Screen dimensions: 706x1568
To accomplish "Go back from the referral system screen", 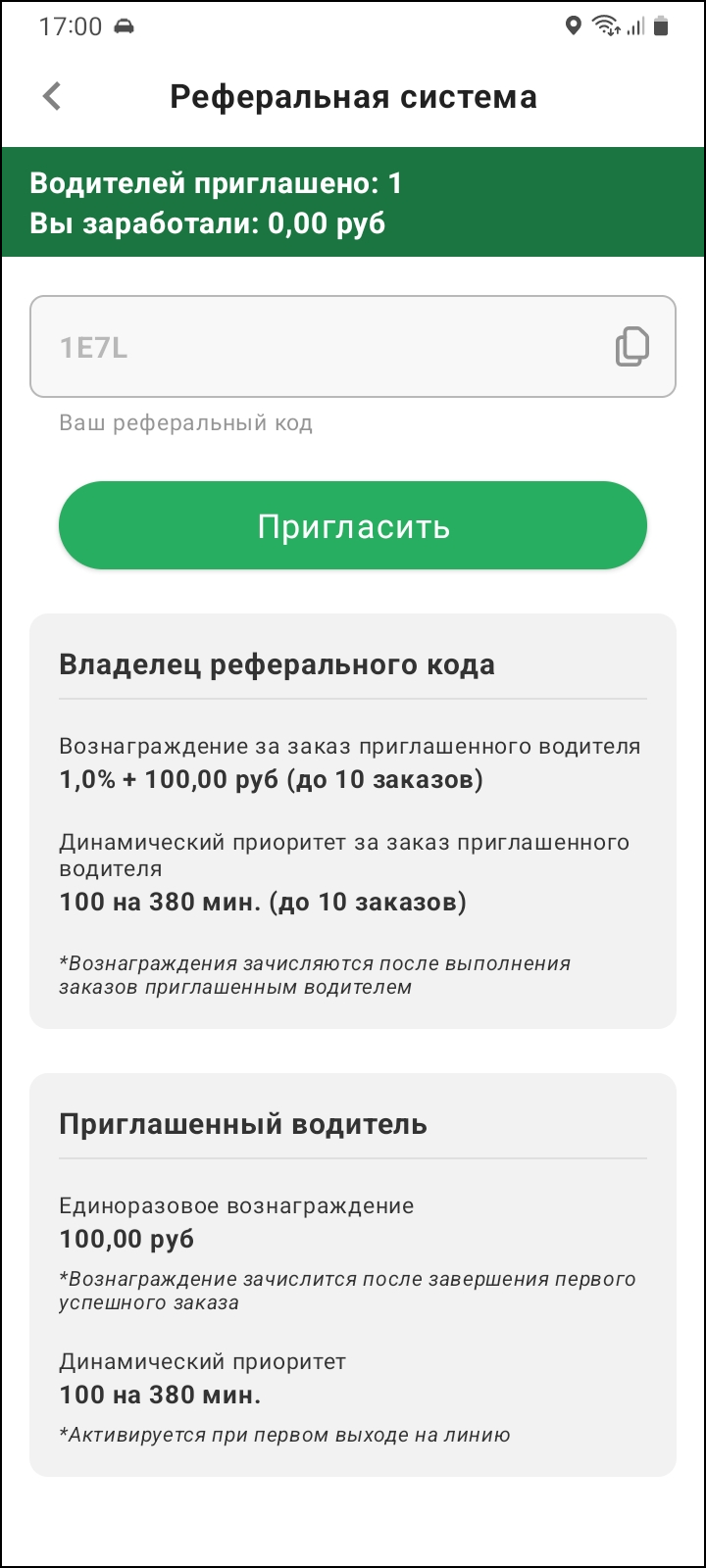I will 52,96.
